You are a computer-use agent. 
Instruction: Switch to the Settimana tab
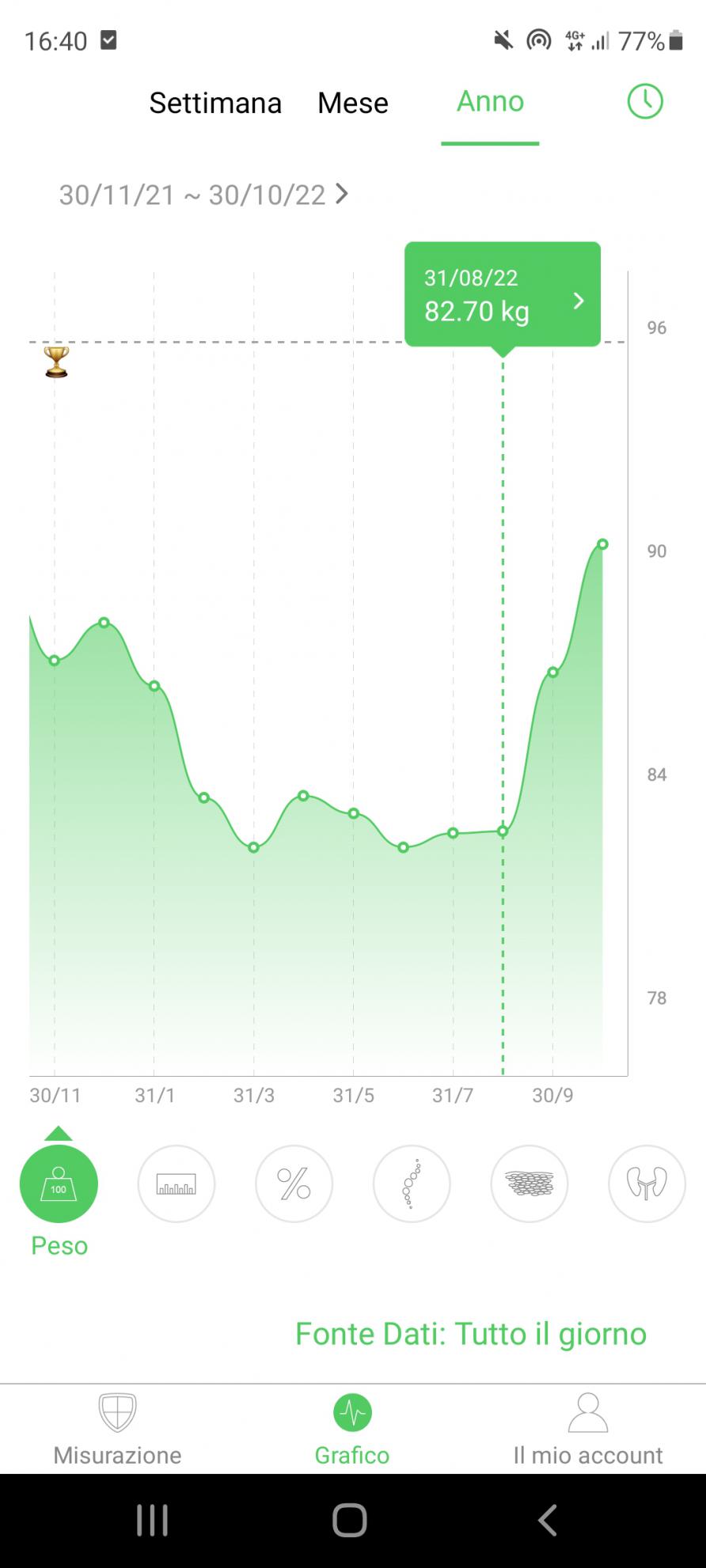(x=215, y=103)
